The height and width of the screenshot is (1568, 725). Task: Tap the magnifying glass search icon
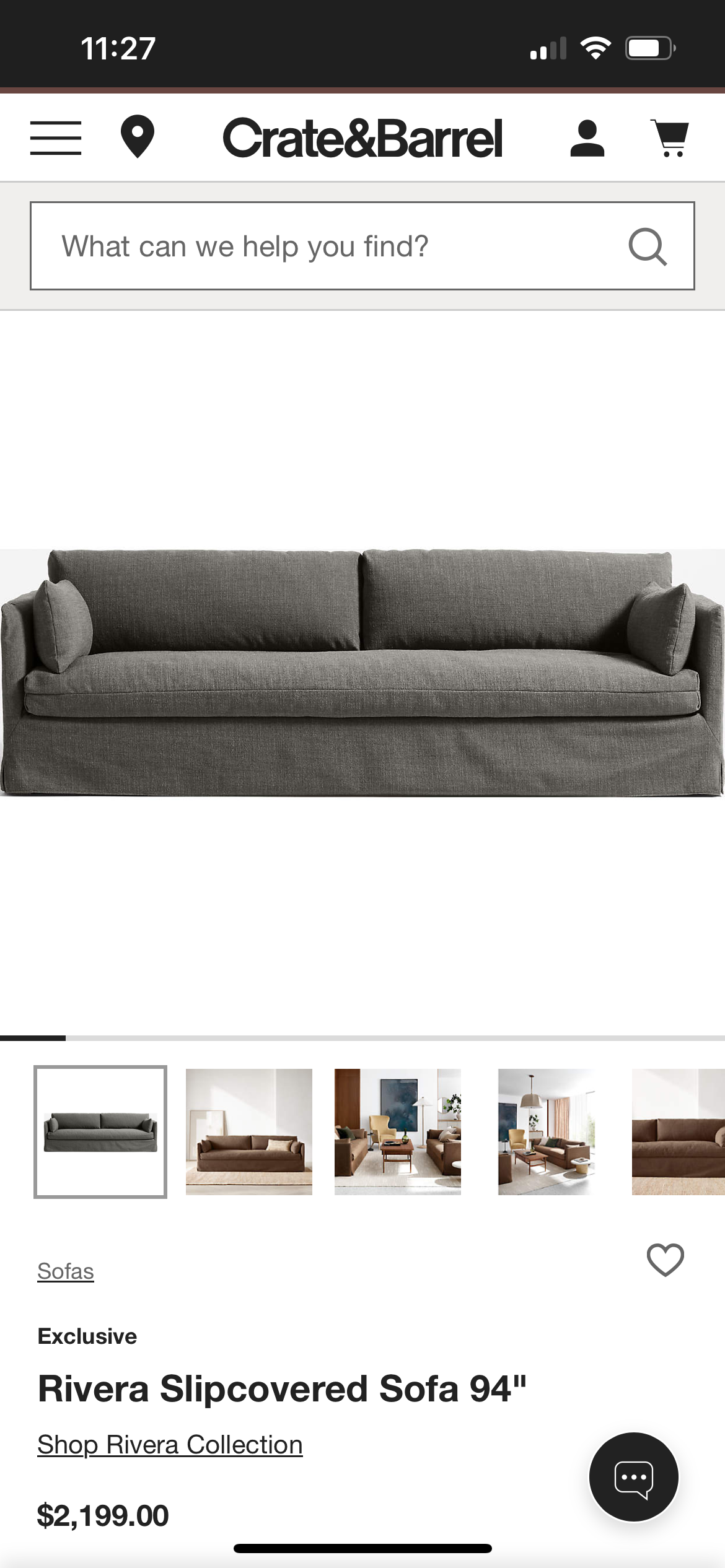[648, 246]
